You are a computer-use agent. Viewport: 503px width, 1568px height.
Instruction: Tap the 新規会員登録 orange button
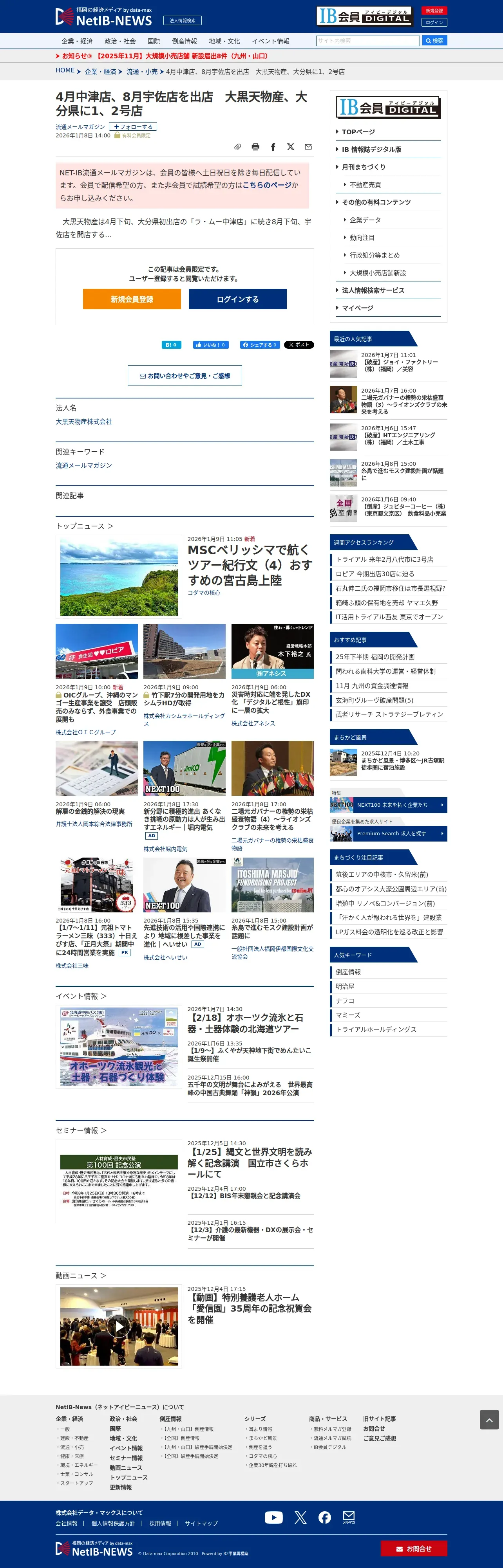tap(132, 299)
